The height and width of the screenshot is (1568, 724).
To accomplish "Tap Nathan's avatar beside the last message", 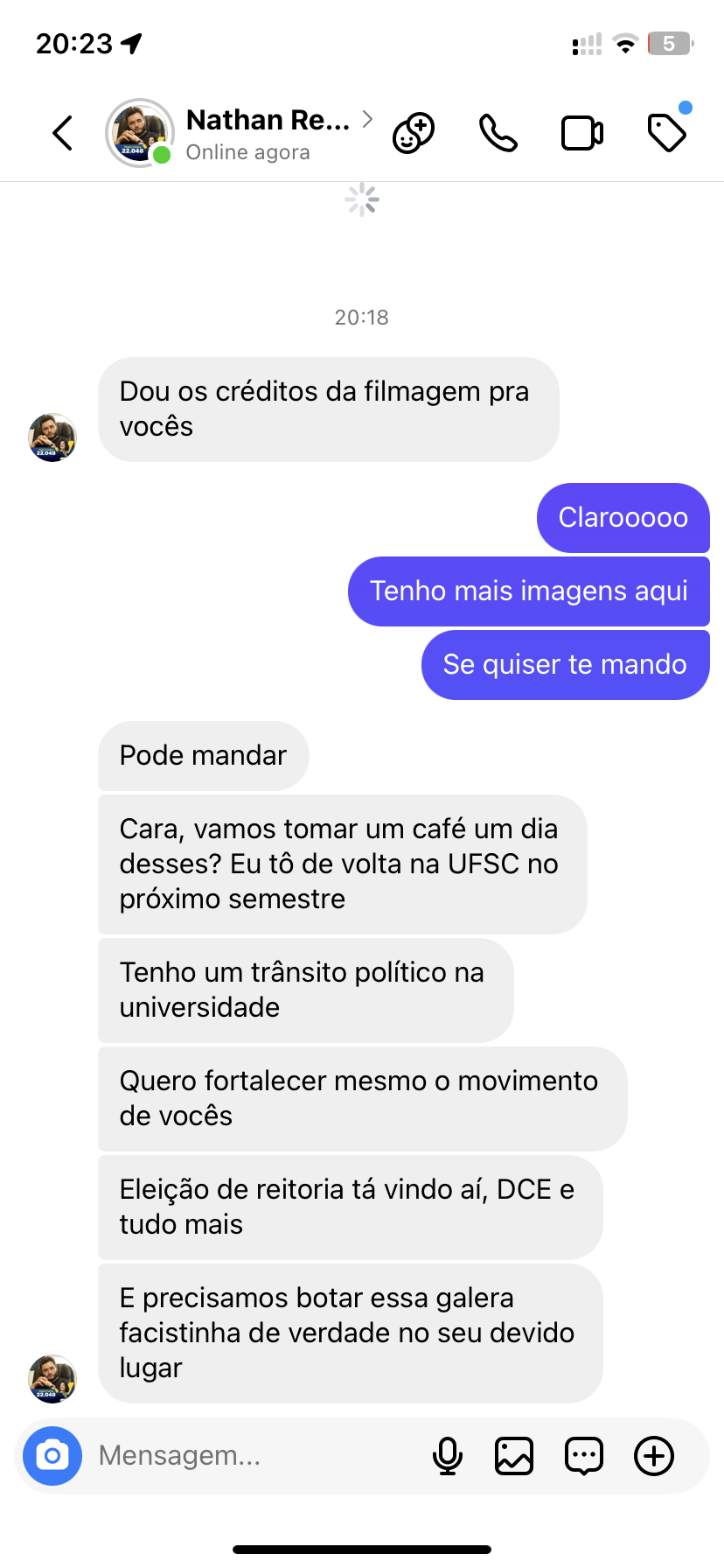I will 52,1379.
